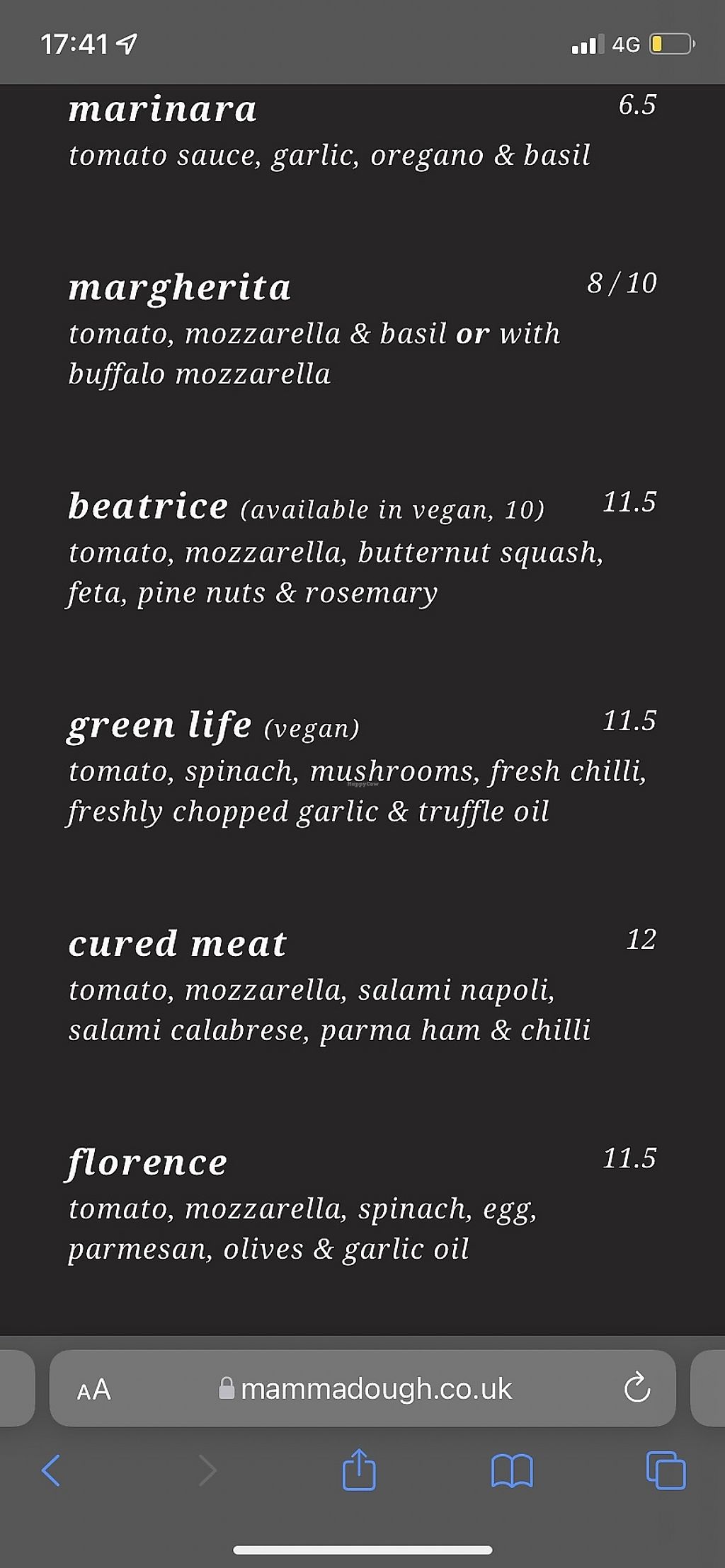
Task: Open Safari bookmarks
Action: click(512, 1470)
